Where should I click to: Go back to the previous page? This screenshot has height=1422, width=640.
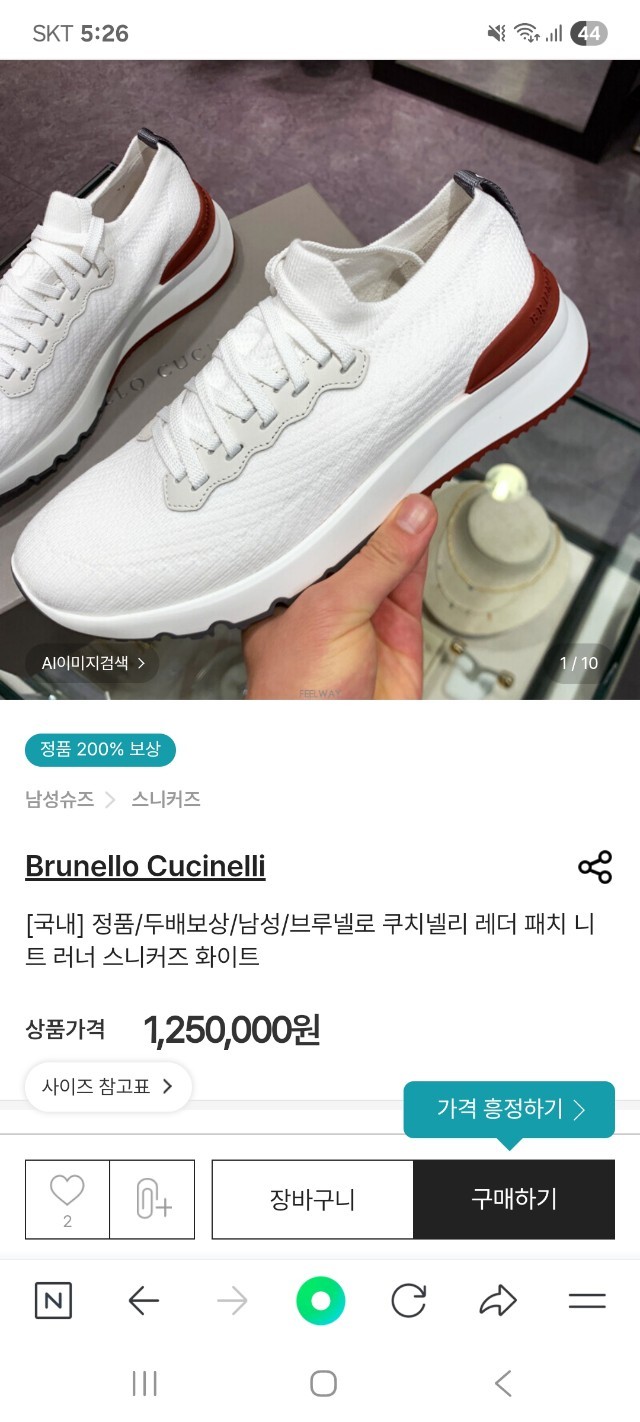point(144,1301)
